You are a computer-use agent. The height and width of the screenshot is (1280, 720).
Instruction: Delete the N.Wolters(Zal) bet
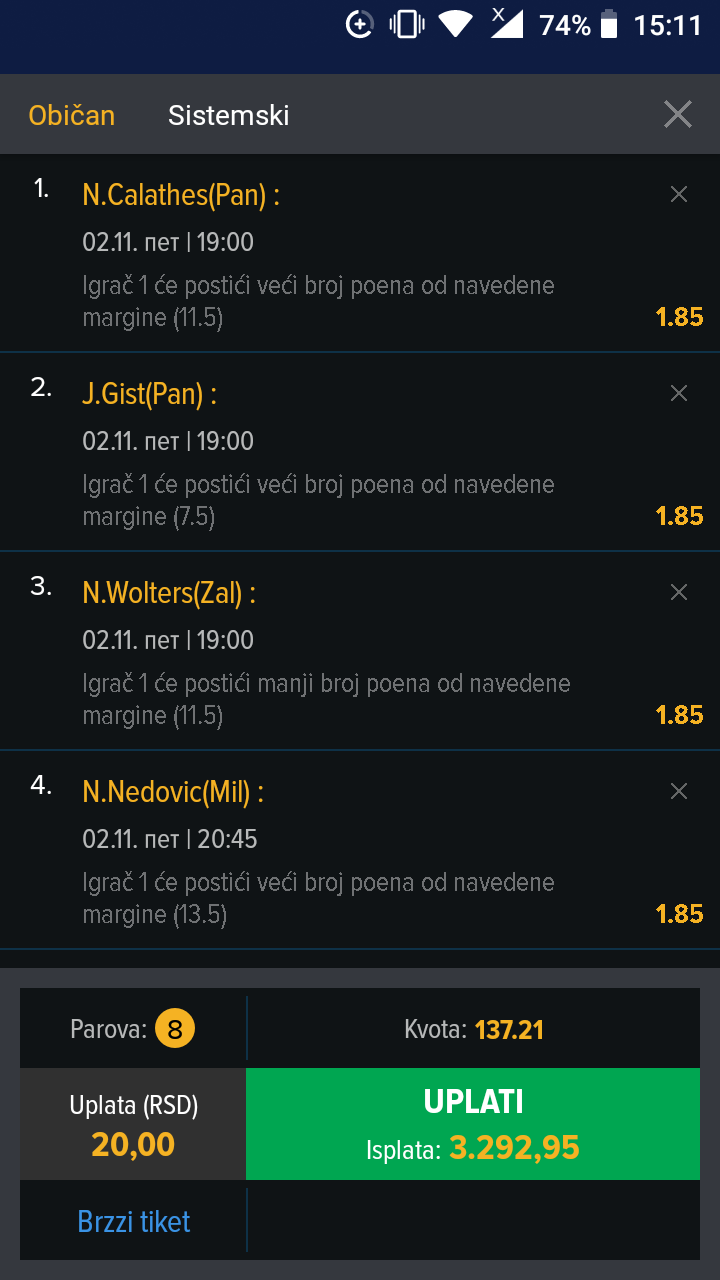[679, 592]
